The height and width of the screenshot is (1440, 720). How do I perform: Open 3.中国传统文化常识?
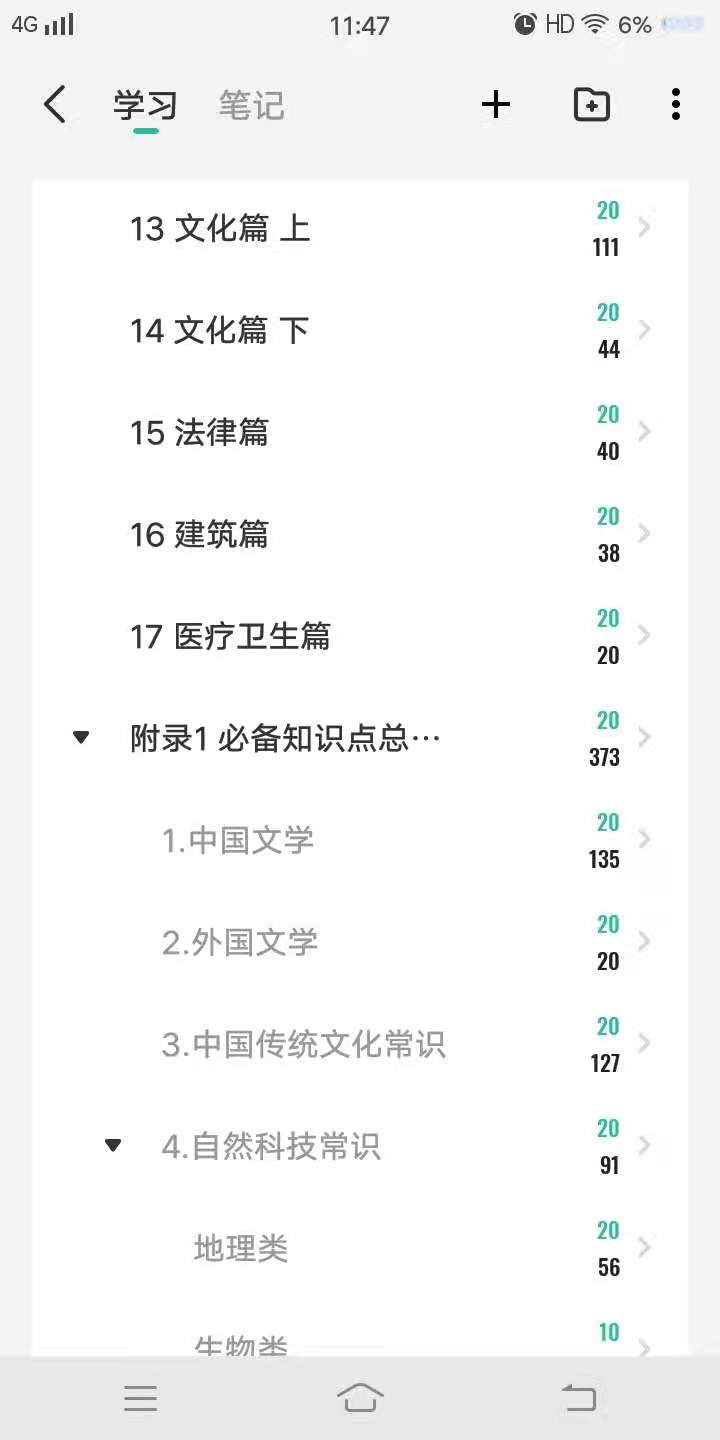click(360, 1045)
